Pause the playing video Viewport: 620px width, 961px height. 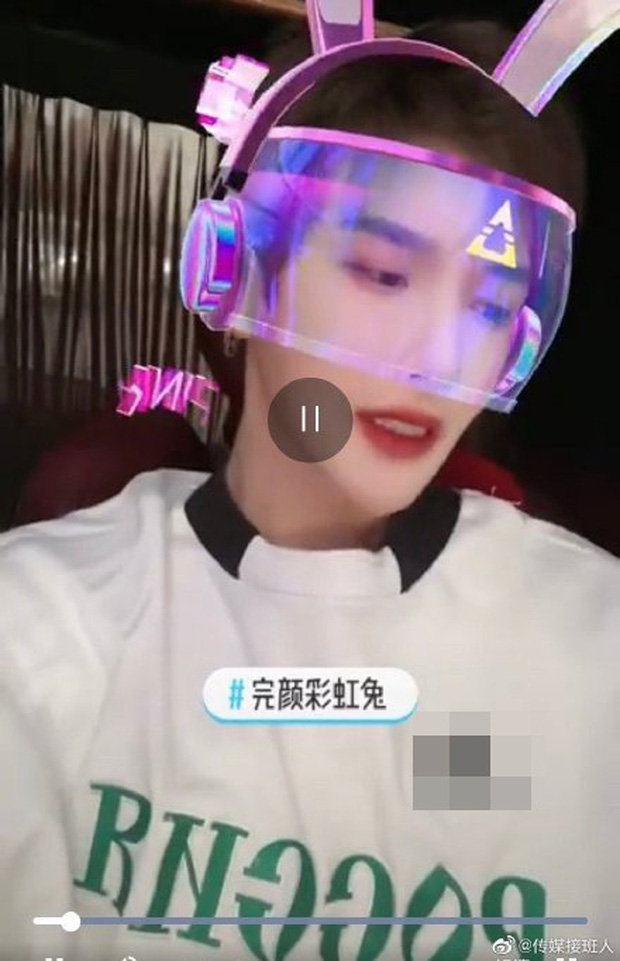click(310, 419)
